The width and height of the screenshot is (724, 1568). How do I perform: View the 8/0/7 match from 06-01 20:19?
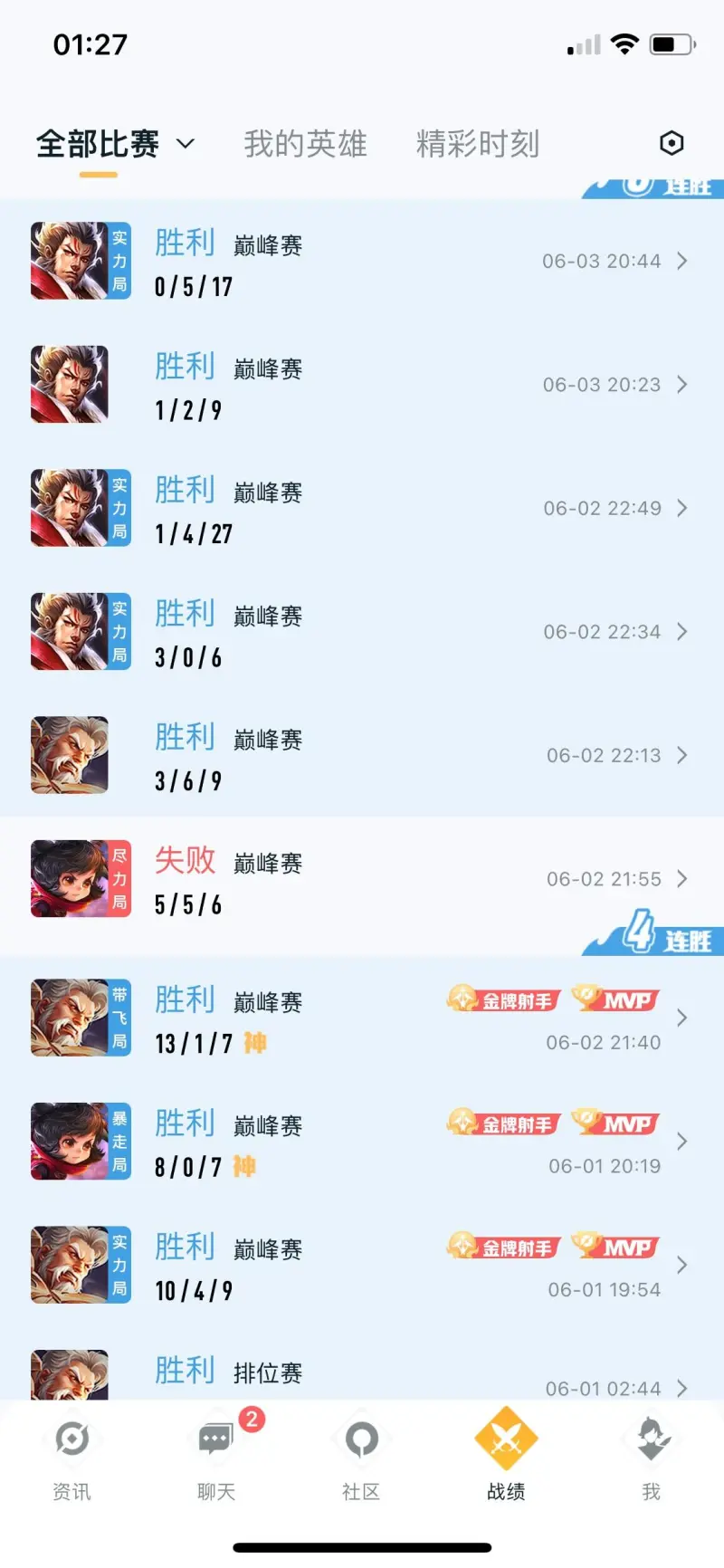[x=362, y=1142]
